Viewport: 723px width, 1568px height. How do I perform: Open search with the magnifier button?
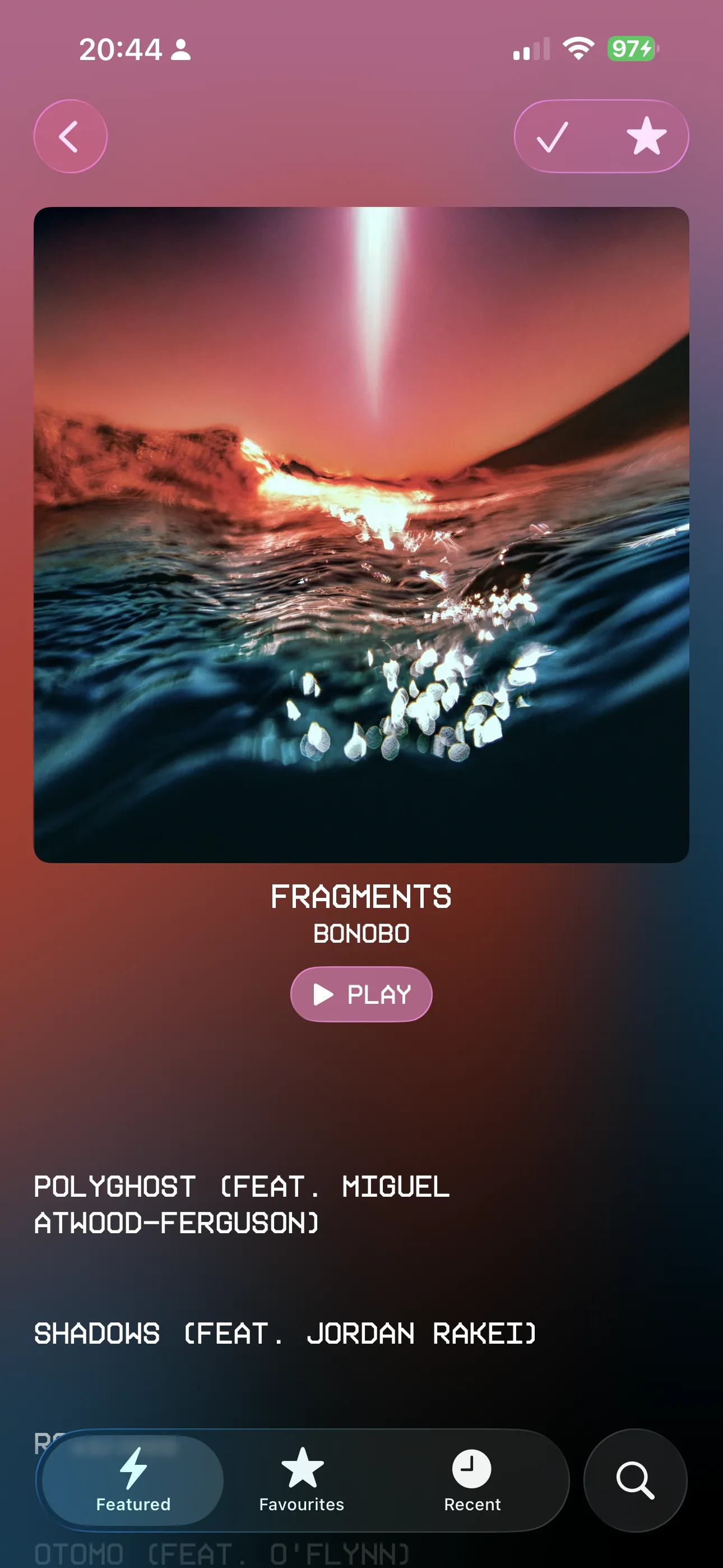pos(635,1481)
